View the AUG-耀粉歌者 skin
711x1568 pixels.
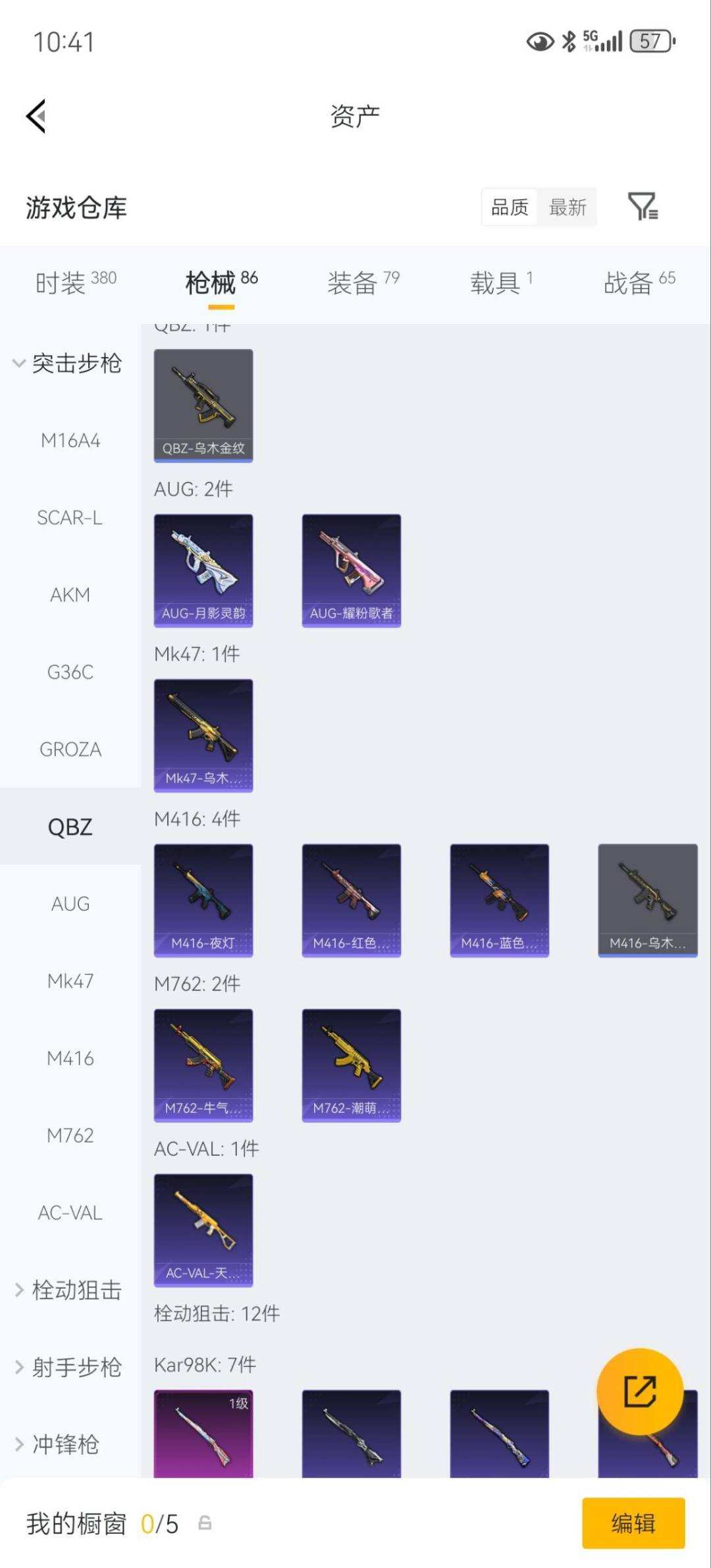tap(352, 570)
